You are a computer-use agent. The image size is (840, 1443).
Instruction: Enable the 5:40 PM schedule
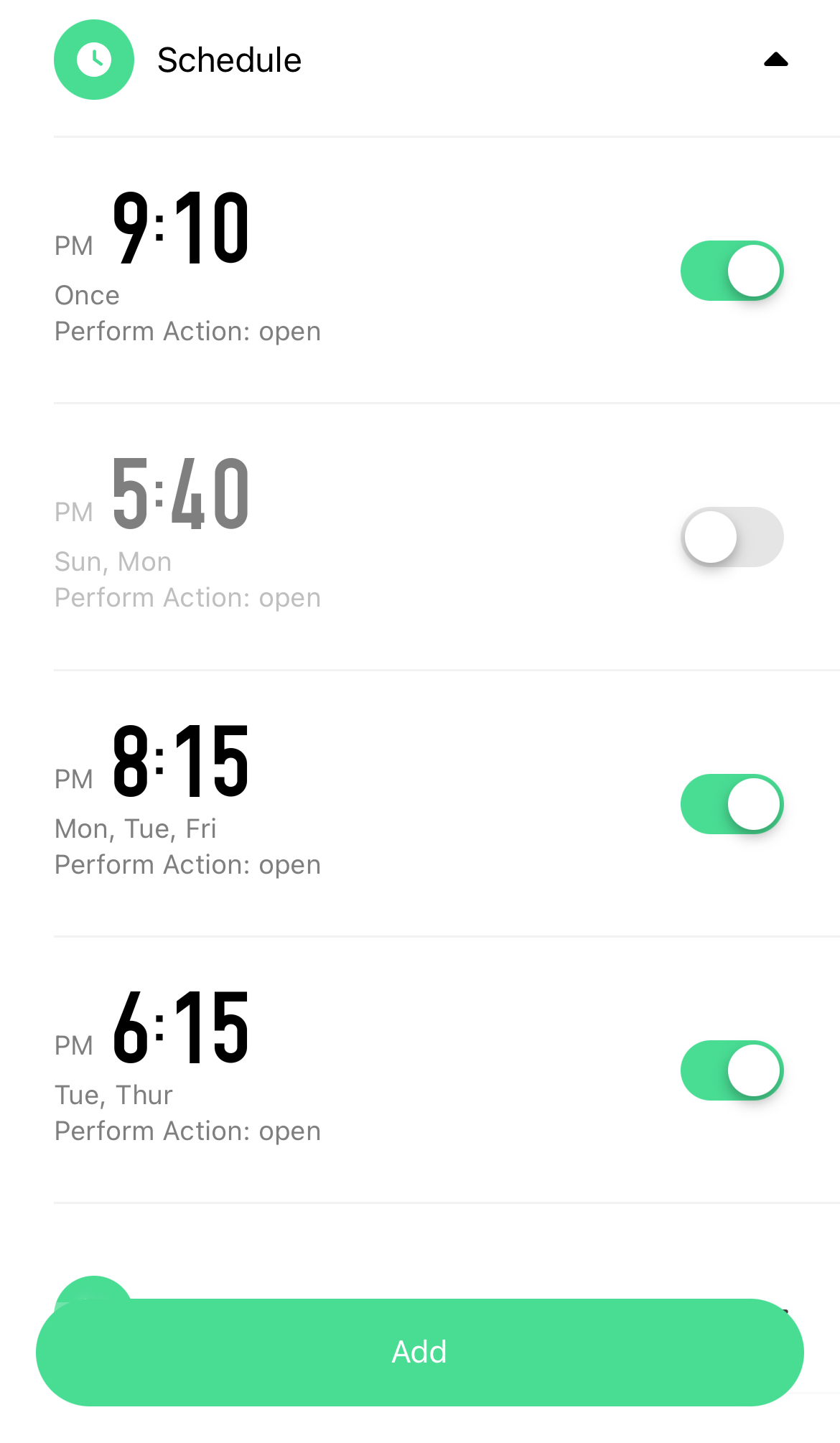click(x=732, y=537)
